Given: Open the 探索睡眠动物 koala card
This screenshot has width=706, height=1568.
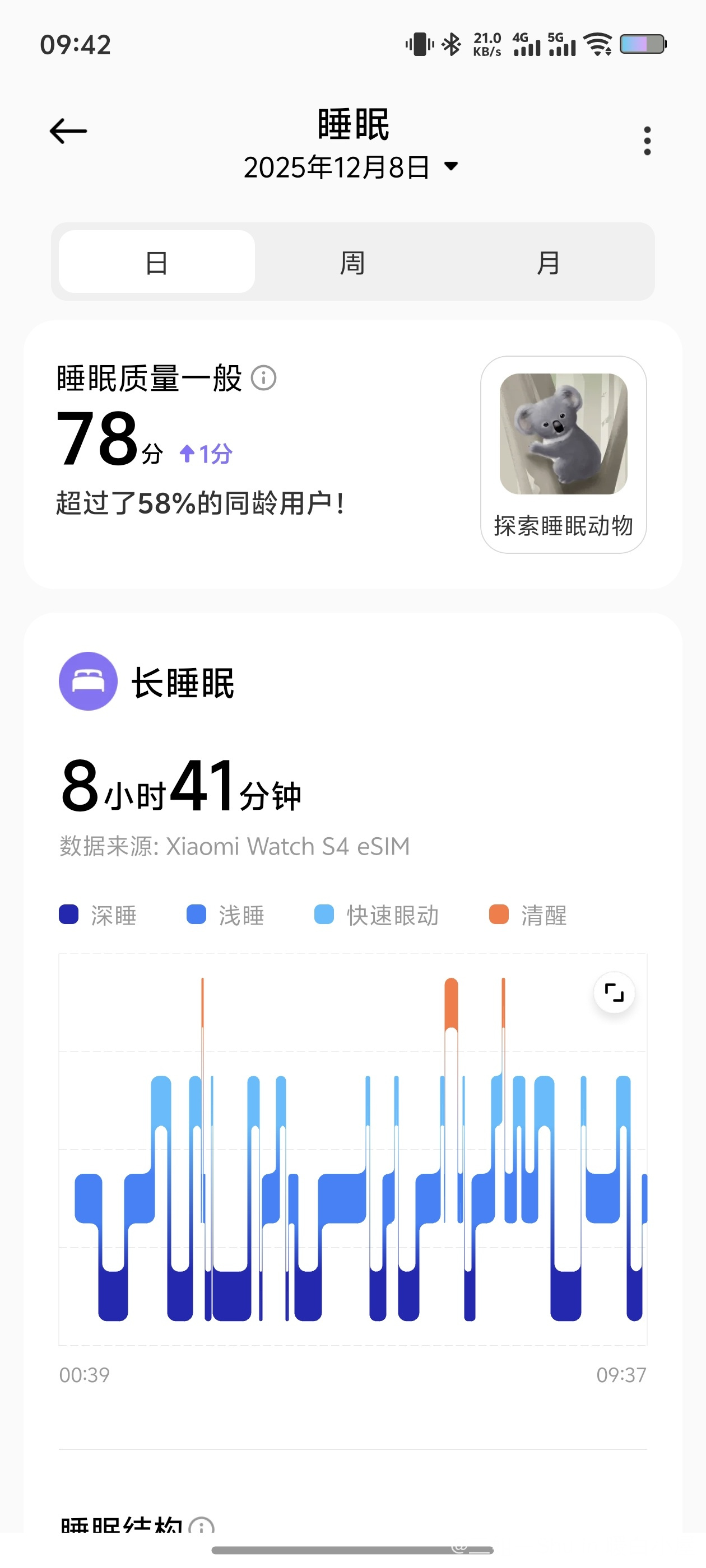Looking at the screenshot, I should point(563,454).
